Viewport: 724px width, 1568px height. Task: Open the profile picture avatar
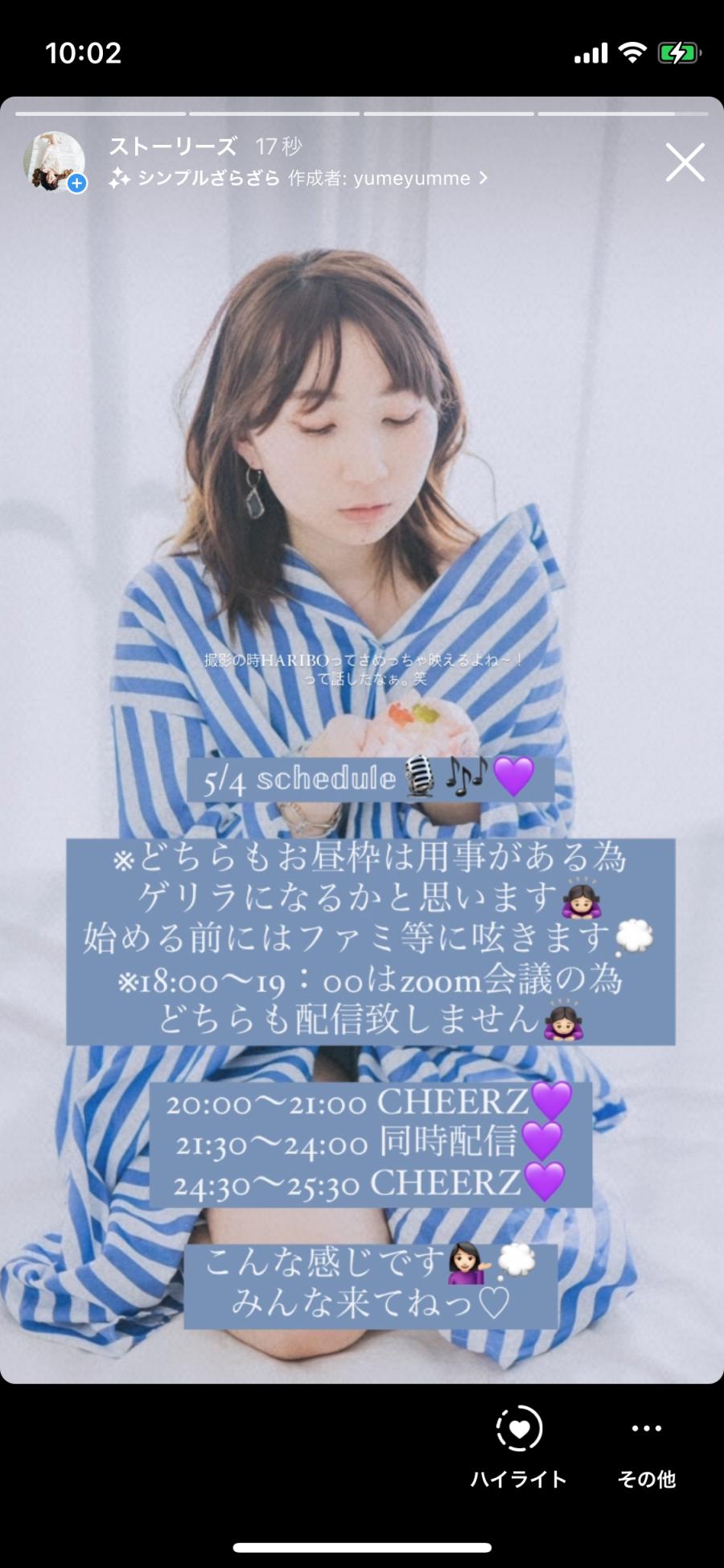click(x=54, y=161)
